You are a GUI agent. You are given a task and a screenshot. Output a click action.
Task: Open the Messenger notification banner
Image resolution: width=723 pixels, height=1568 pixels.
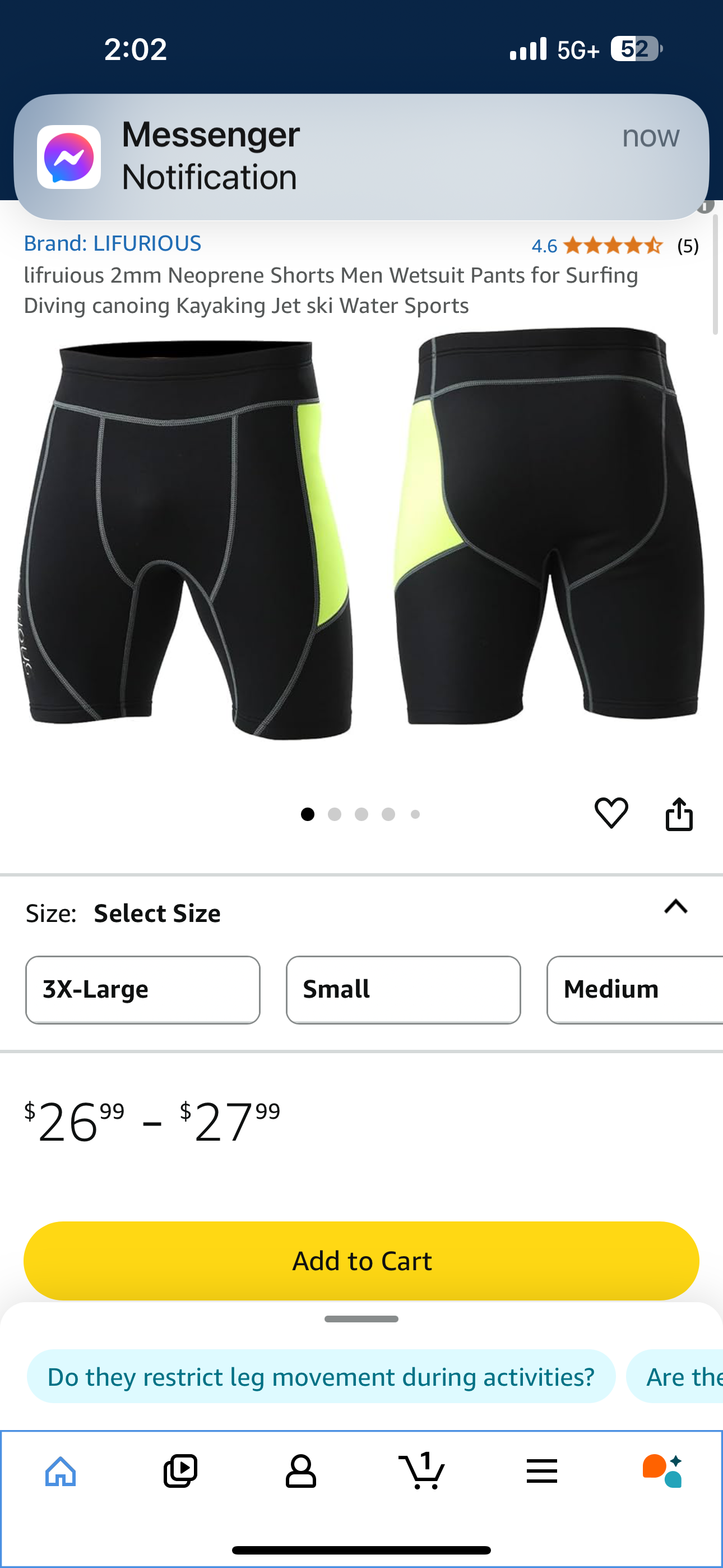[x=361, y=156]
